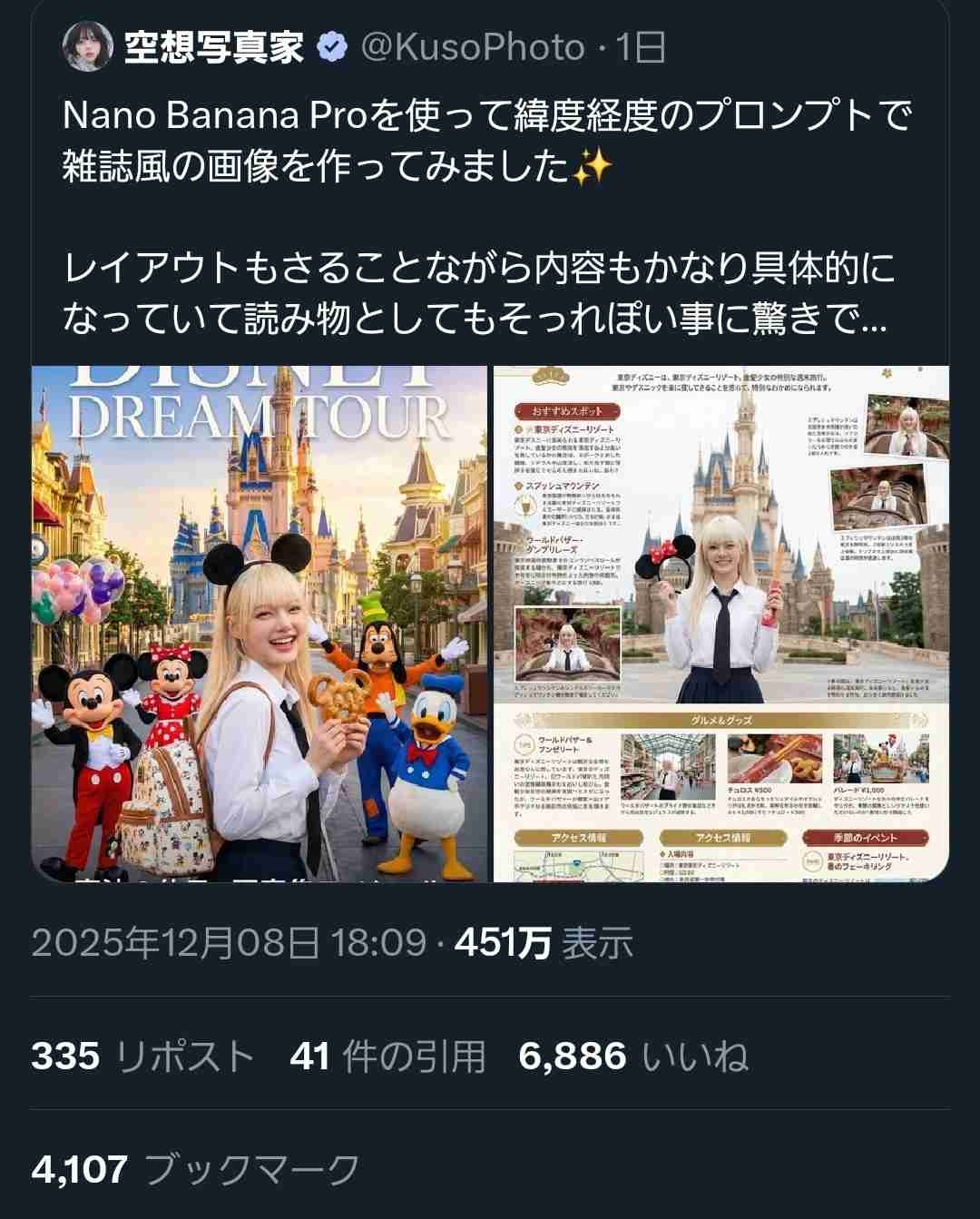View the 6,886 いいね likes list

pos(633,1057)
